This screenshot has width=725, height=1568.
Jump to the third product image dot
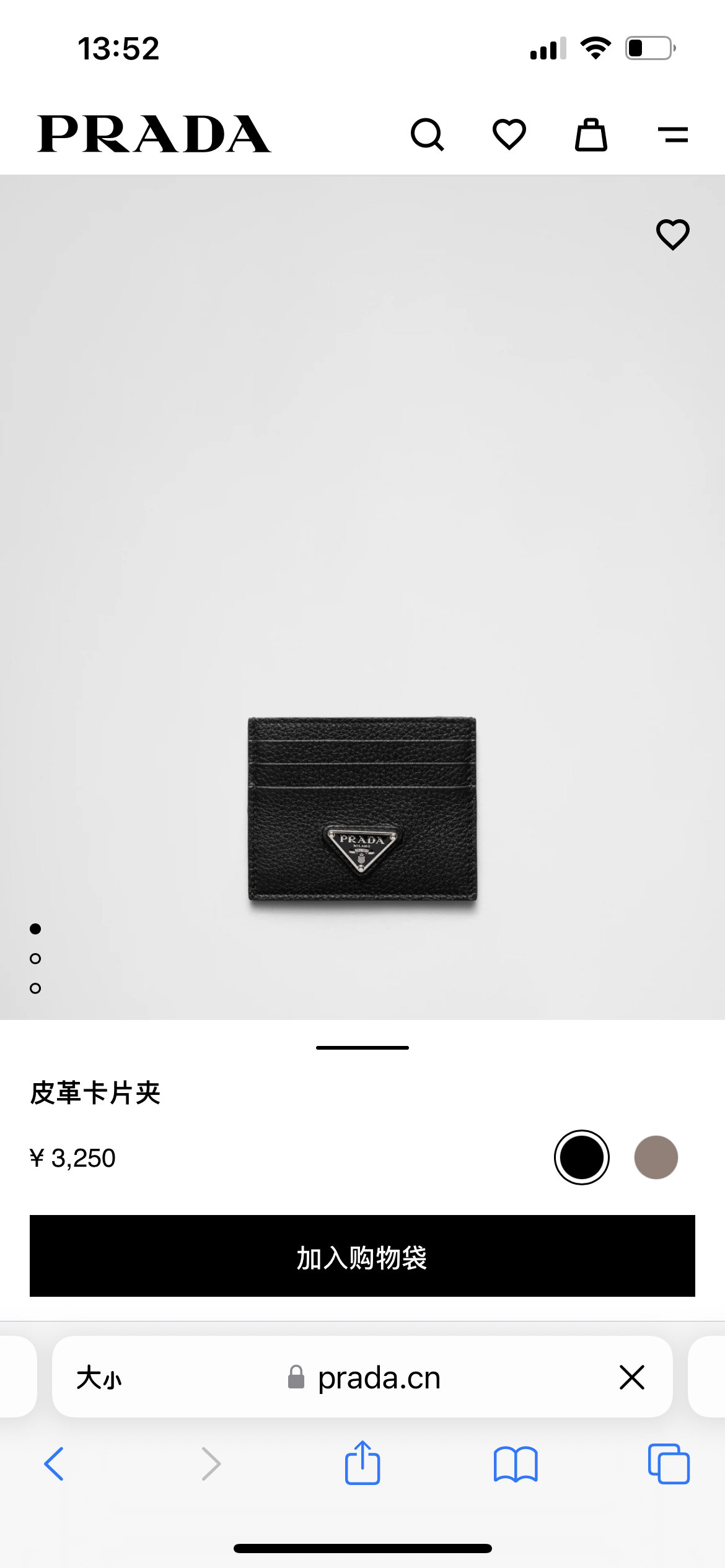[35, 988]
